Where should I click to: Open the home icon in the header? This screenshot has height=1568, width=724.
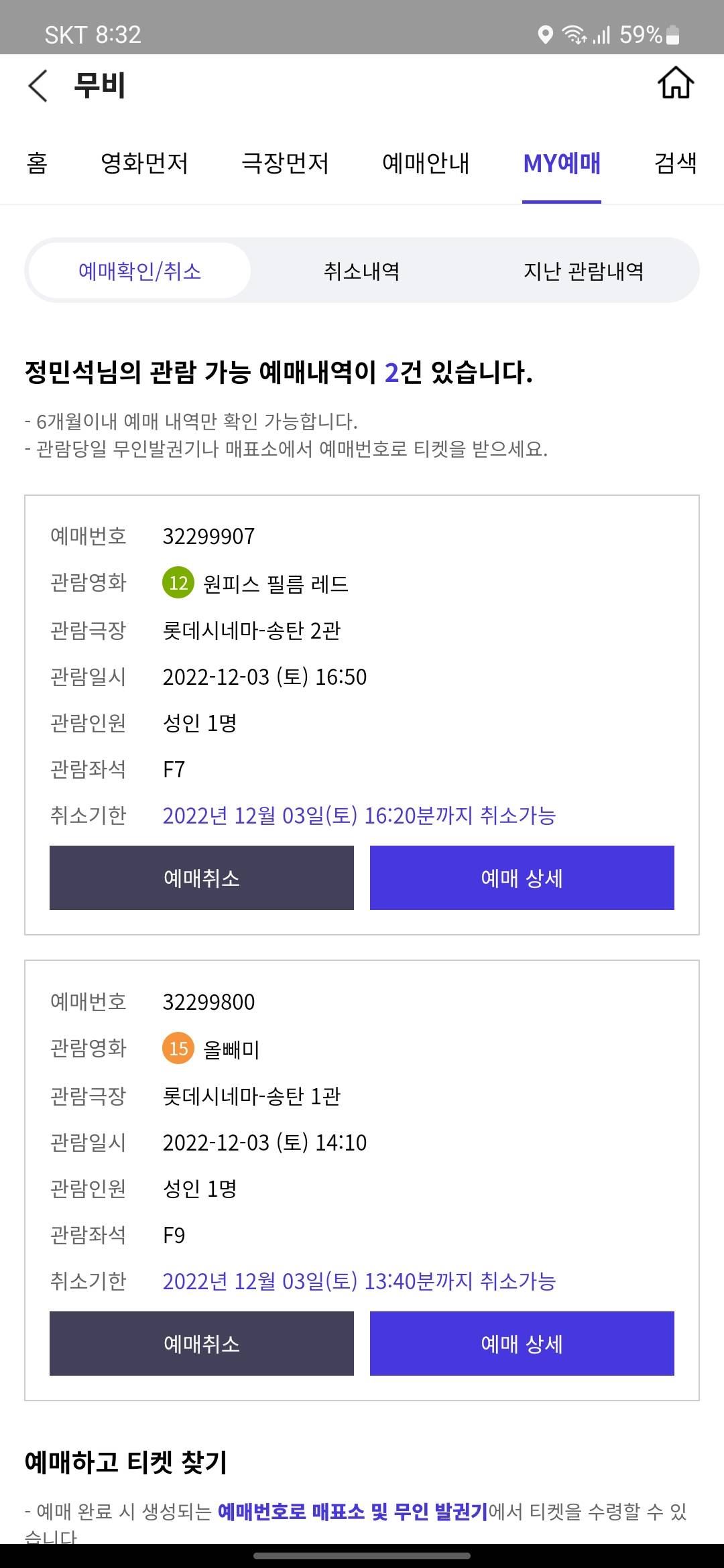[x=676, y=84]
